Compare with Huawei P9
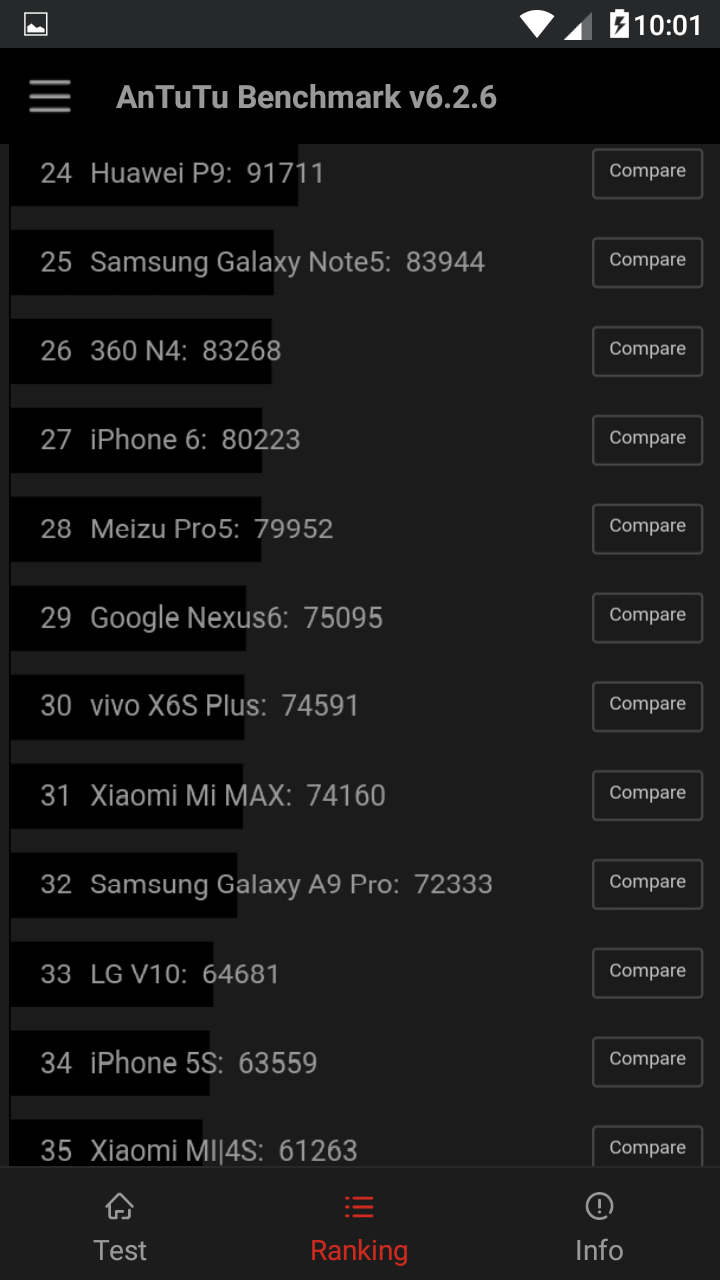The image size is (720, 1280). [647, 174]
